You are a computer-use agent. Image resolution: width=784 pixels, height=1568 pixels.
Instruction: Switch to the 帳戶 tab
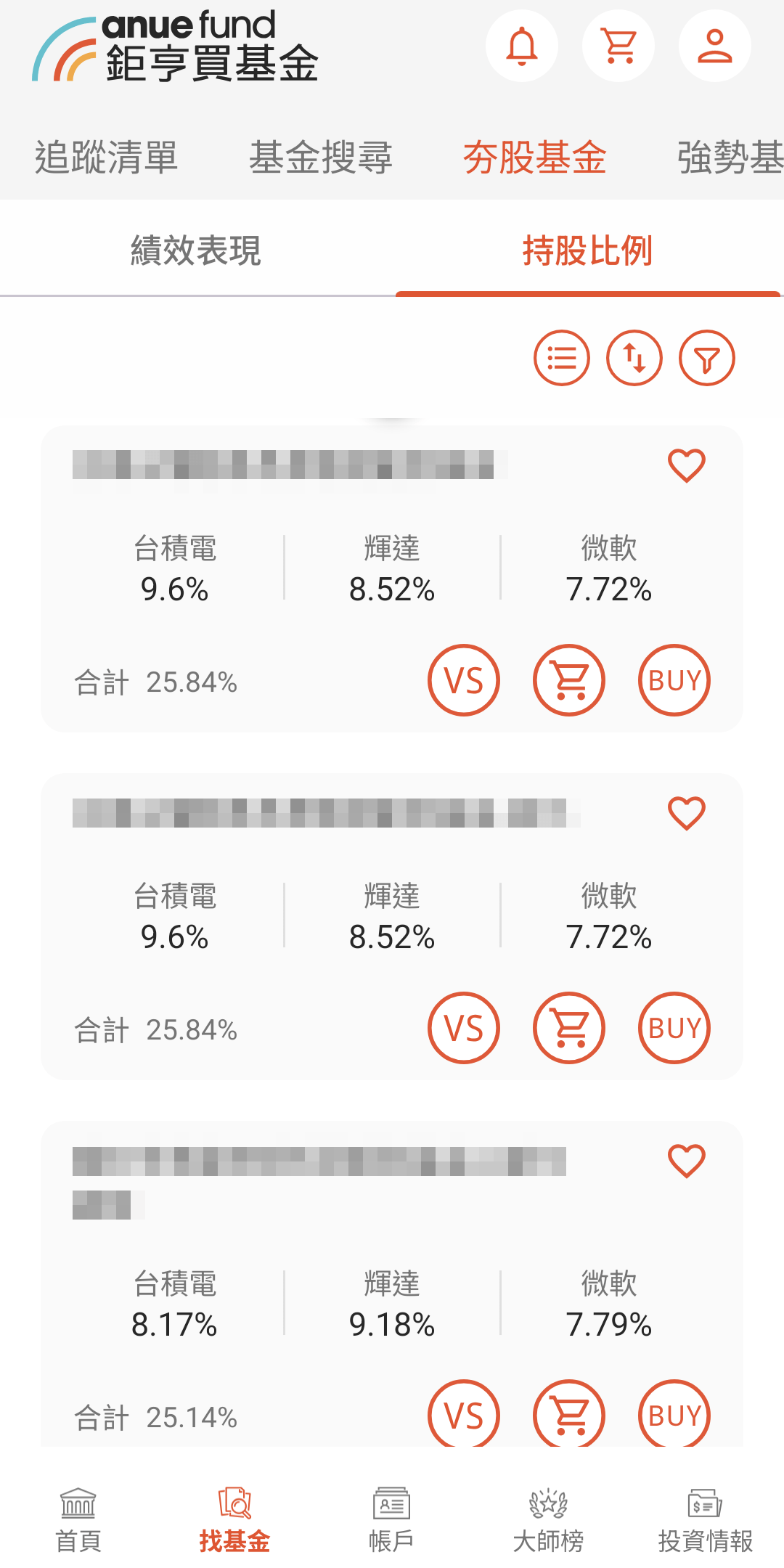(x=391, y=1519)
